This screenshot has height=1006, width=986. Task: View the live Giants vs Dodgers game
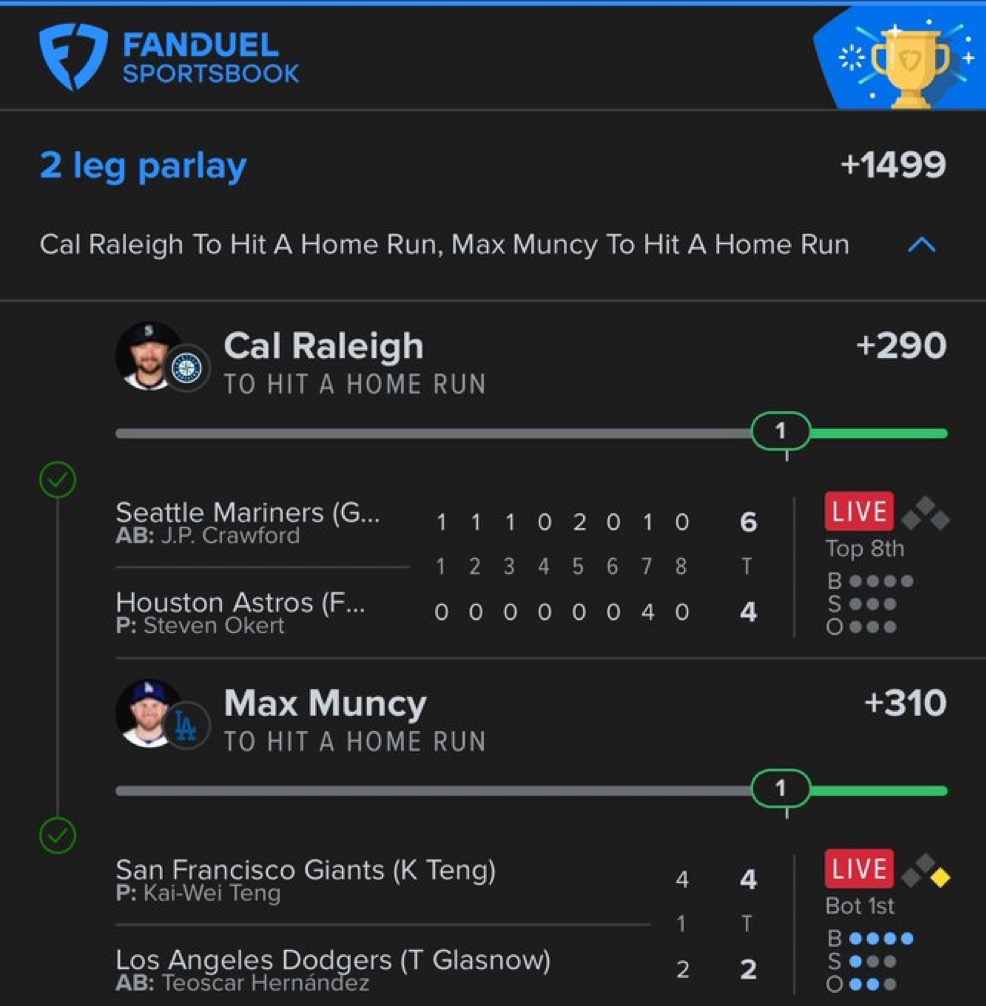pos(859,869)
